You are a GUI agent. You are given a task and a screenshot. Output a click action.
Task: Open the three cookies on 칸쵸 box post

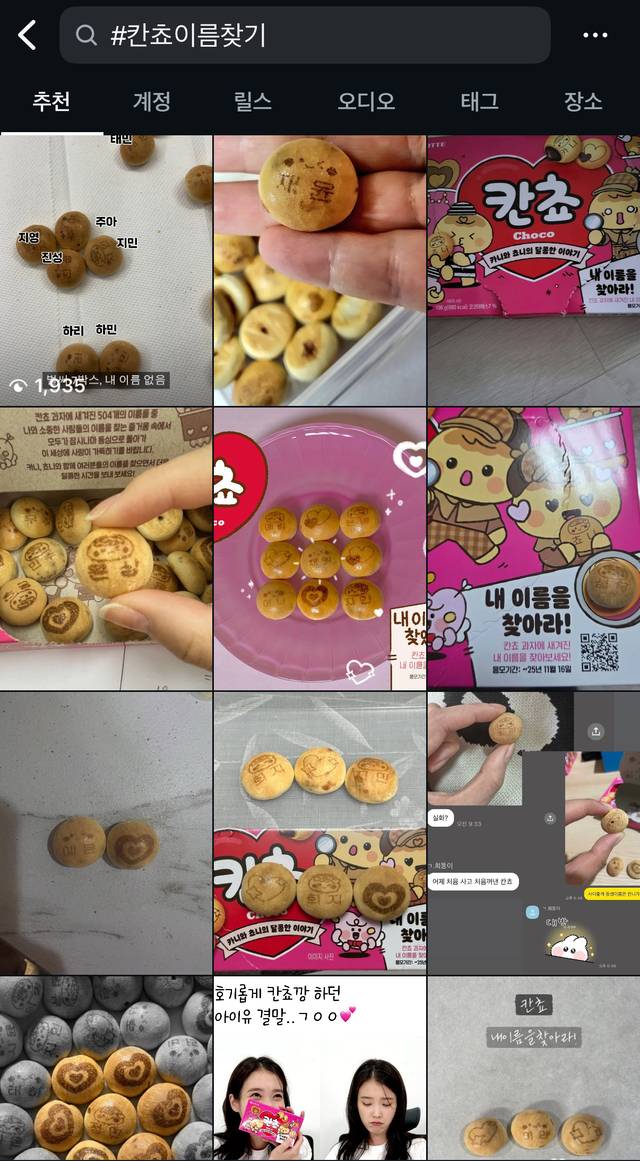pos(320,832)
